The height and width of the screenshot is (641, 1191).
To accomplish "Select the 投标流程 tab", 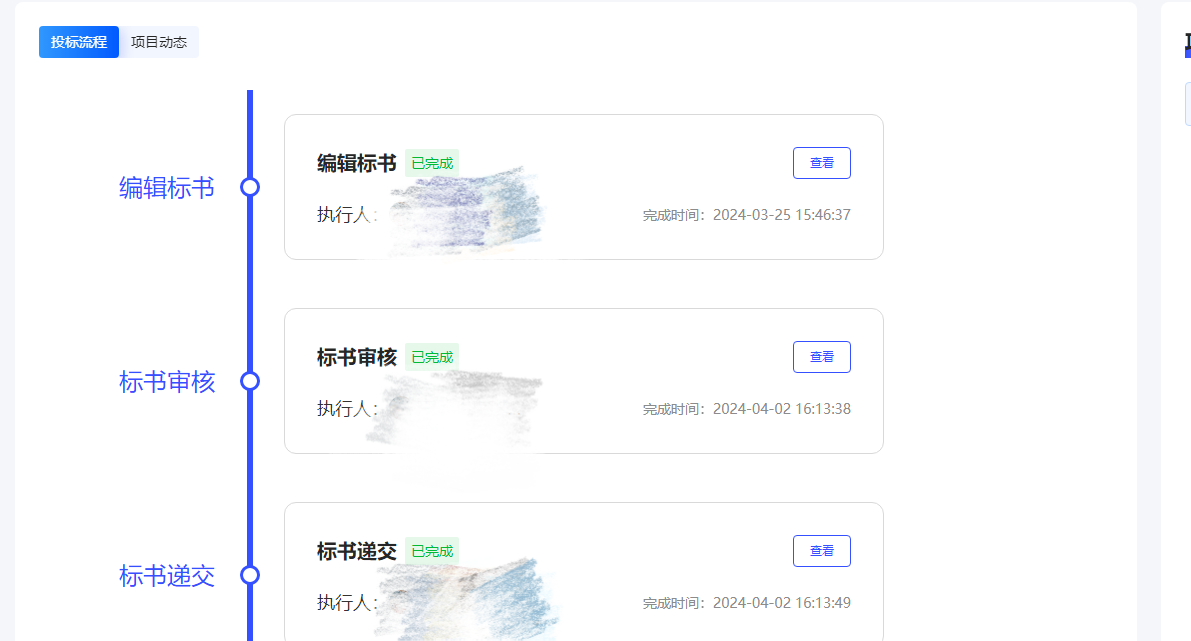I will pos(79,42).
